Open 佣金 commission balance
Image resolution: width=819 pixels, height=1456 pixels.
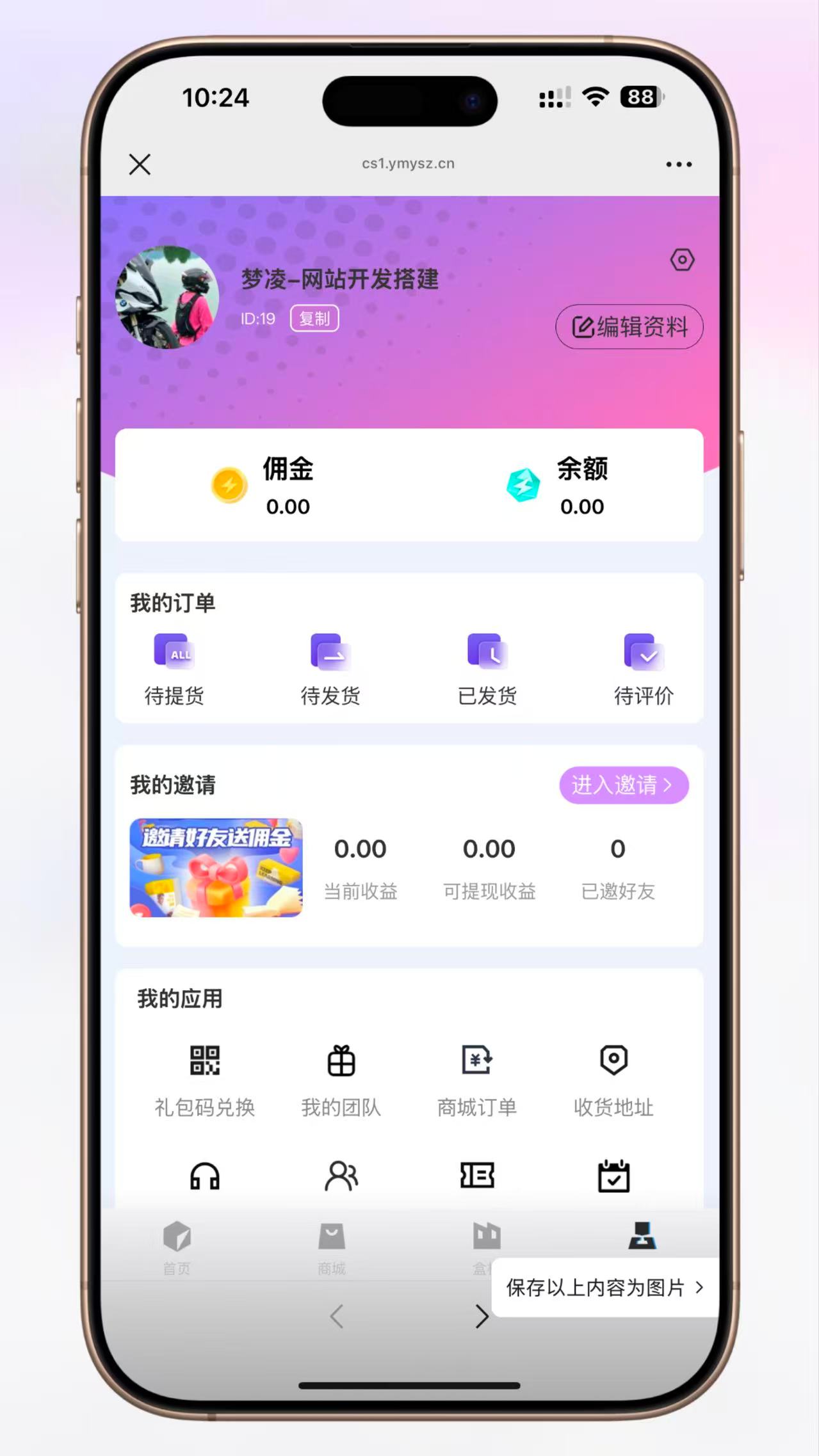[263, 486]
